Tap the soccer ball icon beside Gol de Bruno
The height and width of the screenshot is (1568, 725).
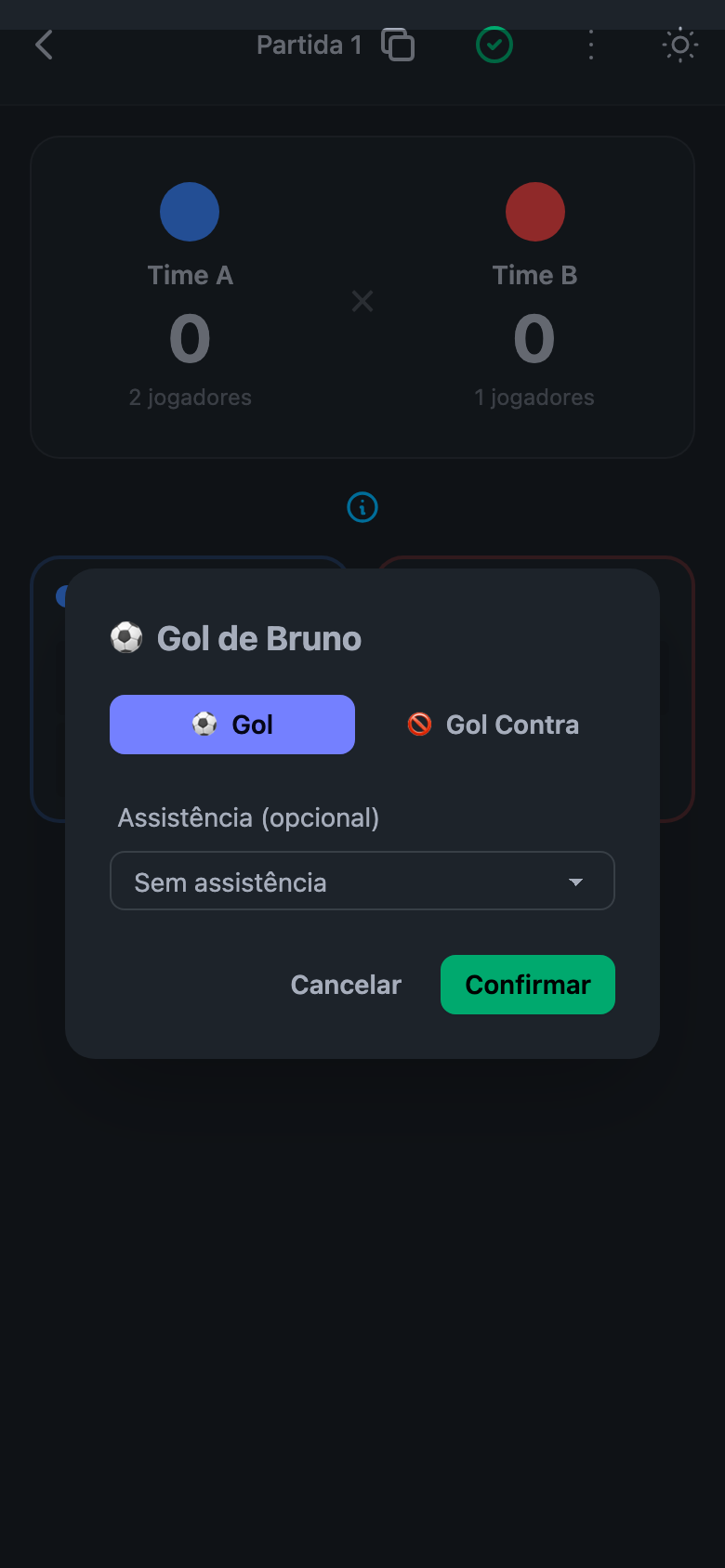125,637
